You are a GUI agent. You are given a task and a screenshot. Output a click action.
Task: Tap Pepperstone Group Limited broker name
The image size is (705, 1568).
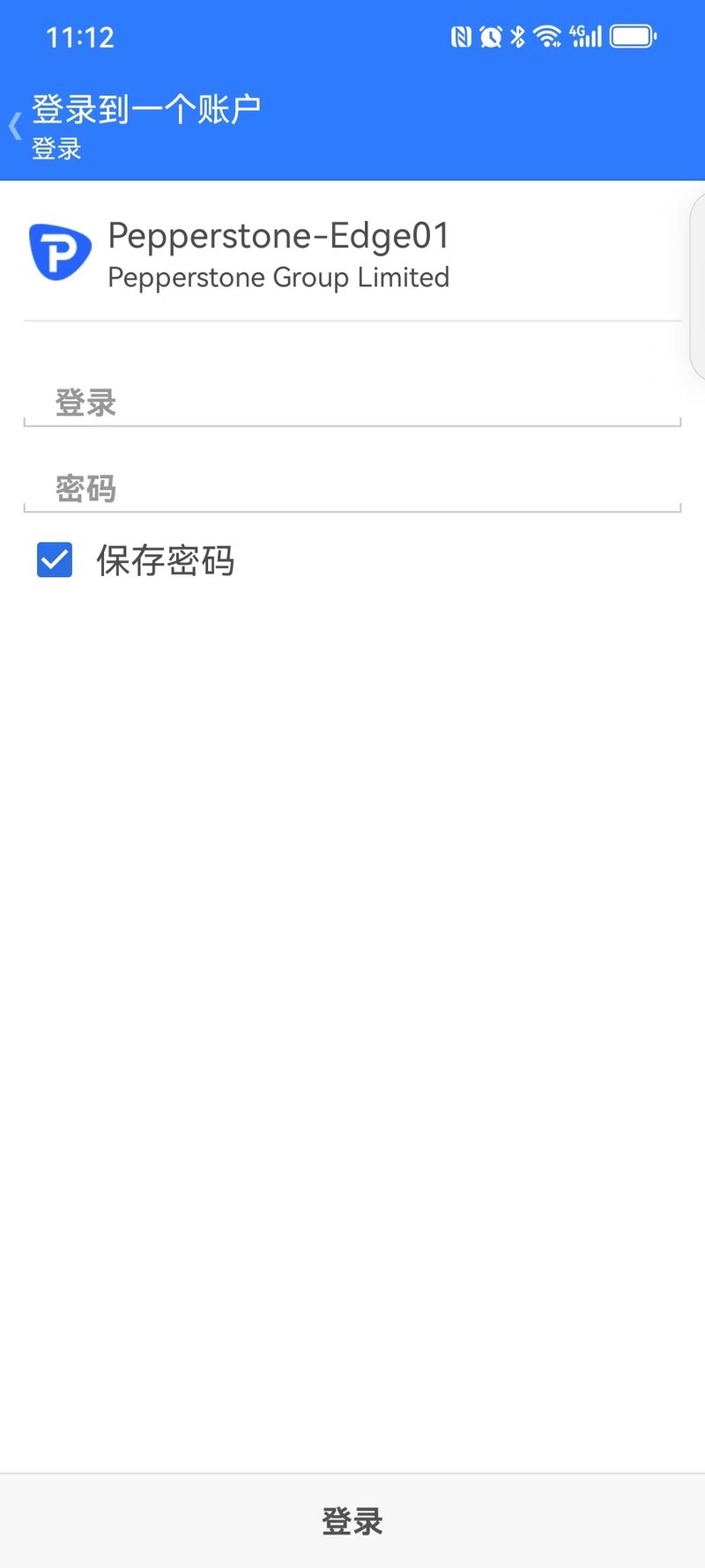coord(278,277)
